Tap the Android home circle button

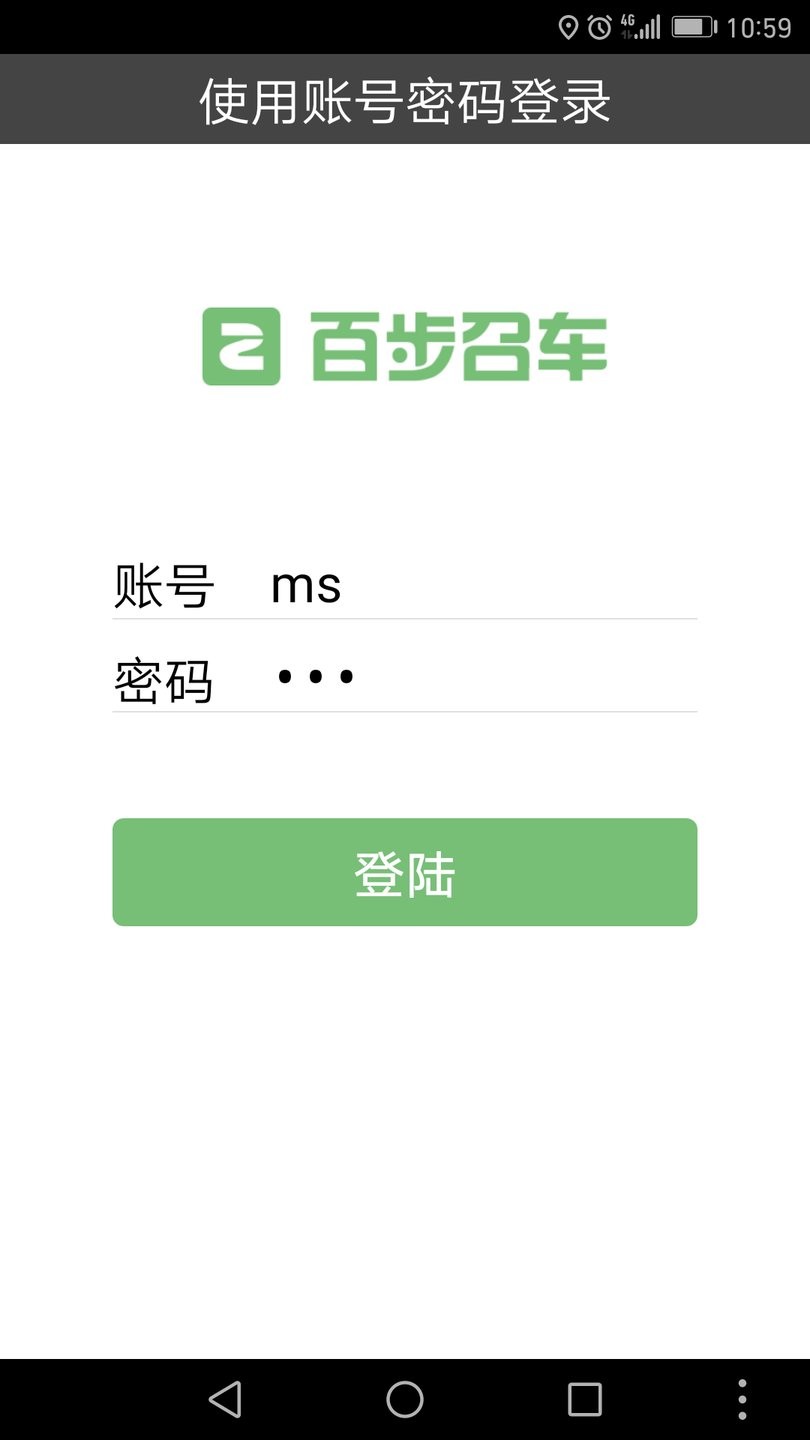click(x=405, y=1399)
